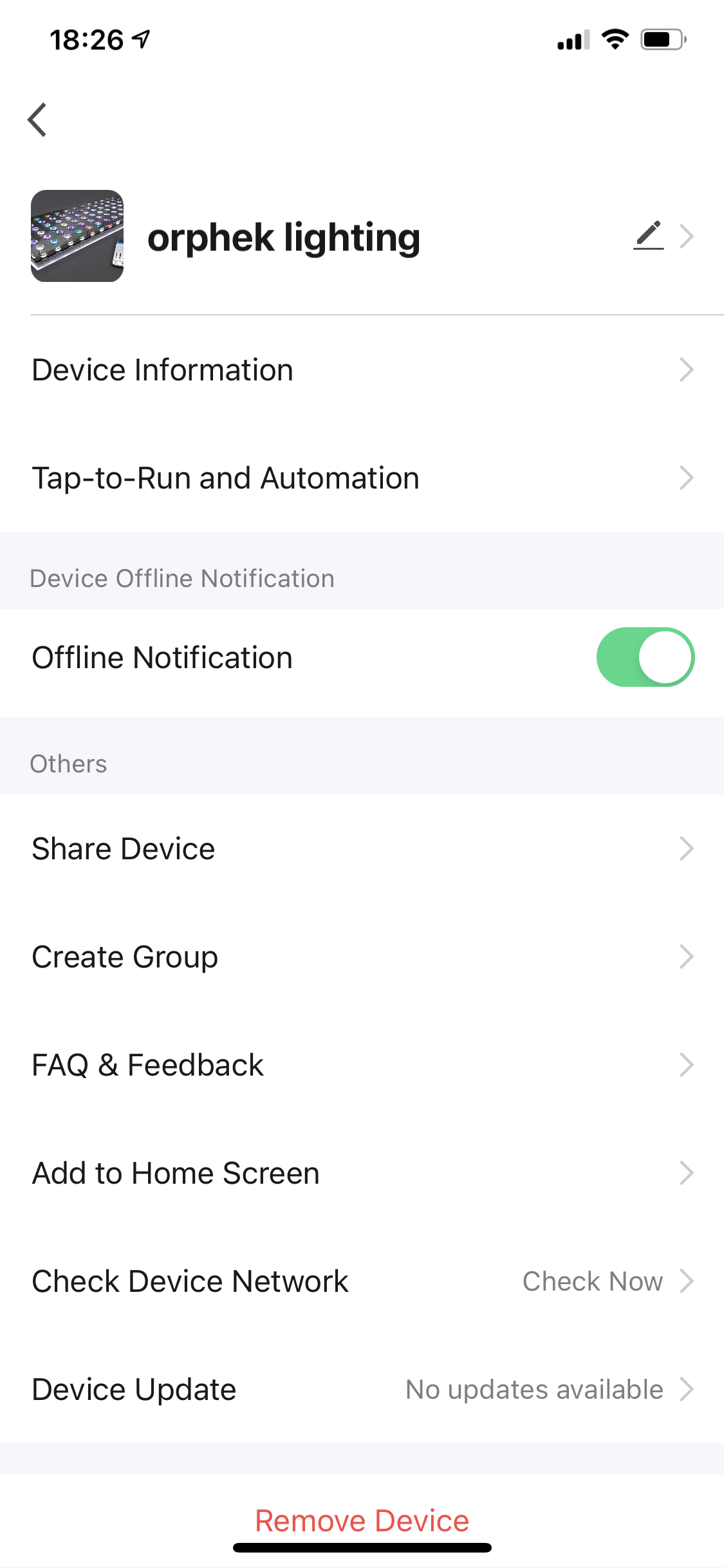The image size is (724, 1568).
Task: Tap the orphek lighting device picture
Action: pos(77,236)
